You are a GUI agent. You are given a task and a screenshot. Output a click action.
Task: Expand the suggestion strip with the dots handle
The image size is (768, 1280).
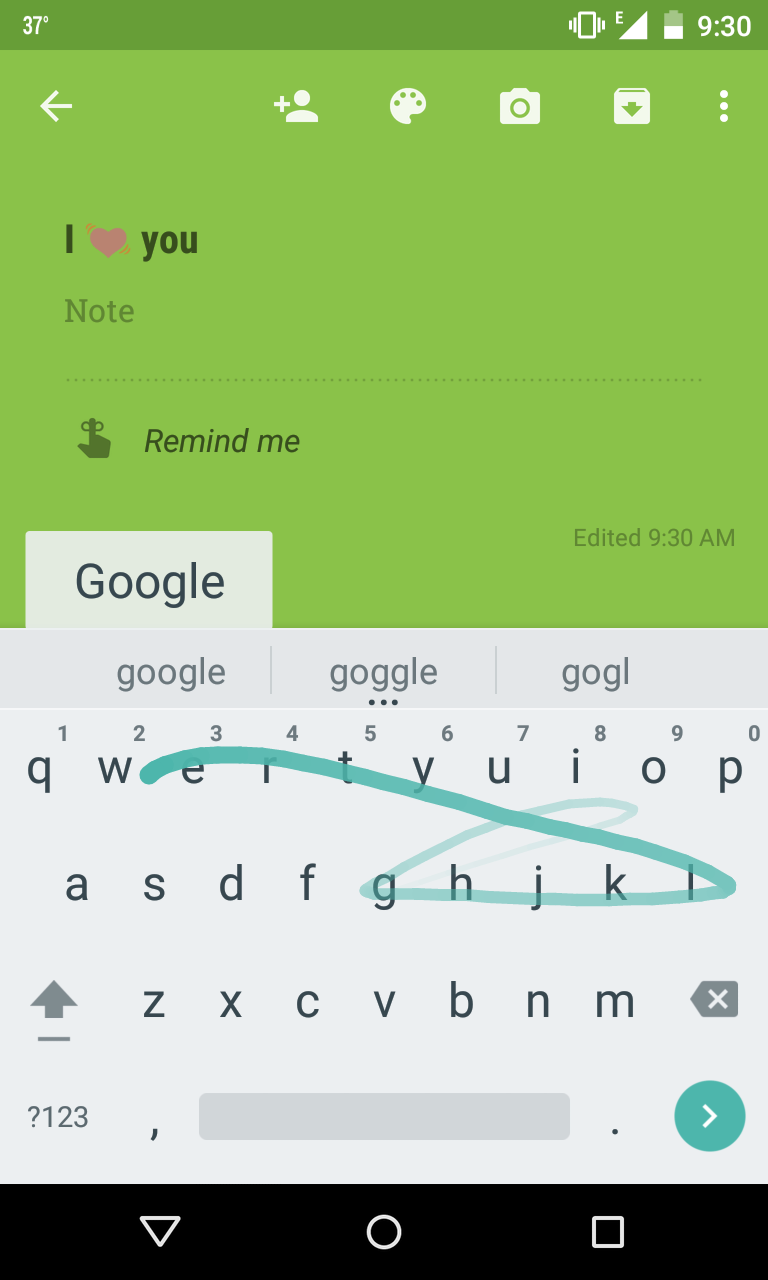tap(384, 700)
